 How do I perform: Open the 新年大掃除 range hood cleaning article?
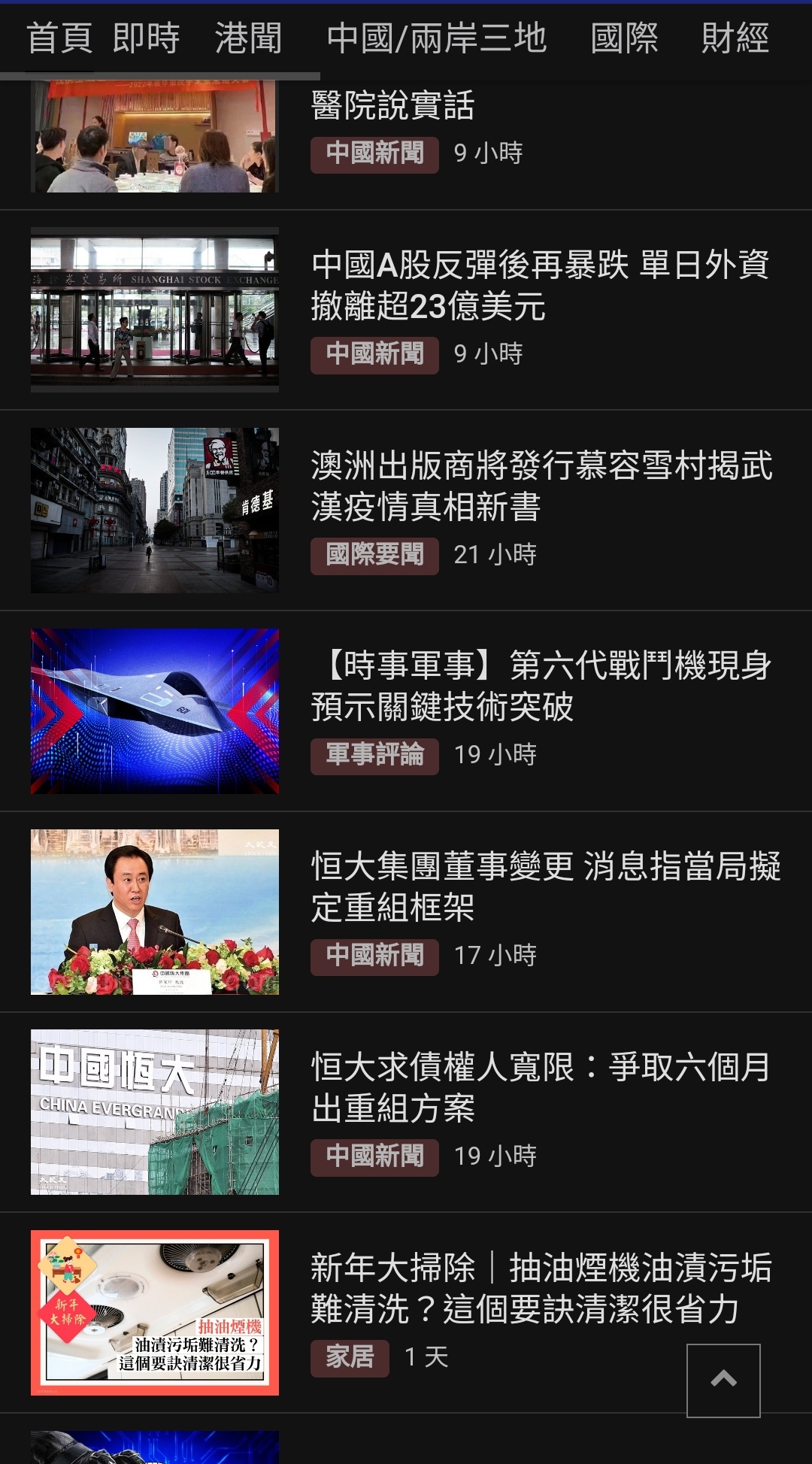click(x=541, y=1288)
